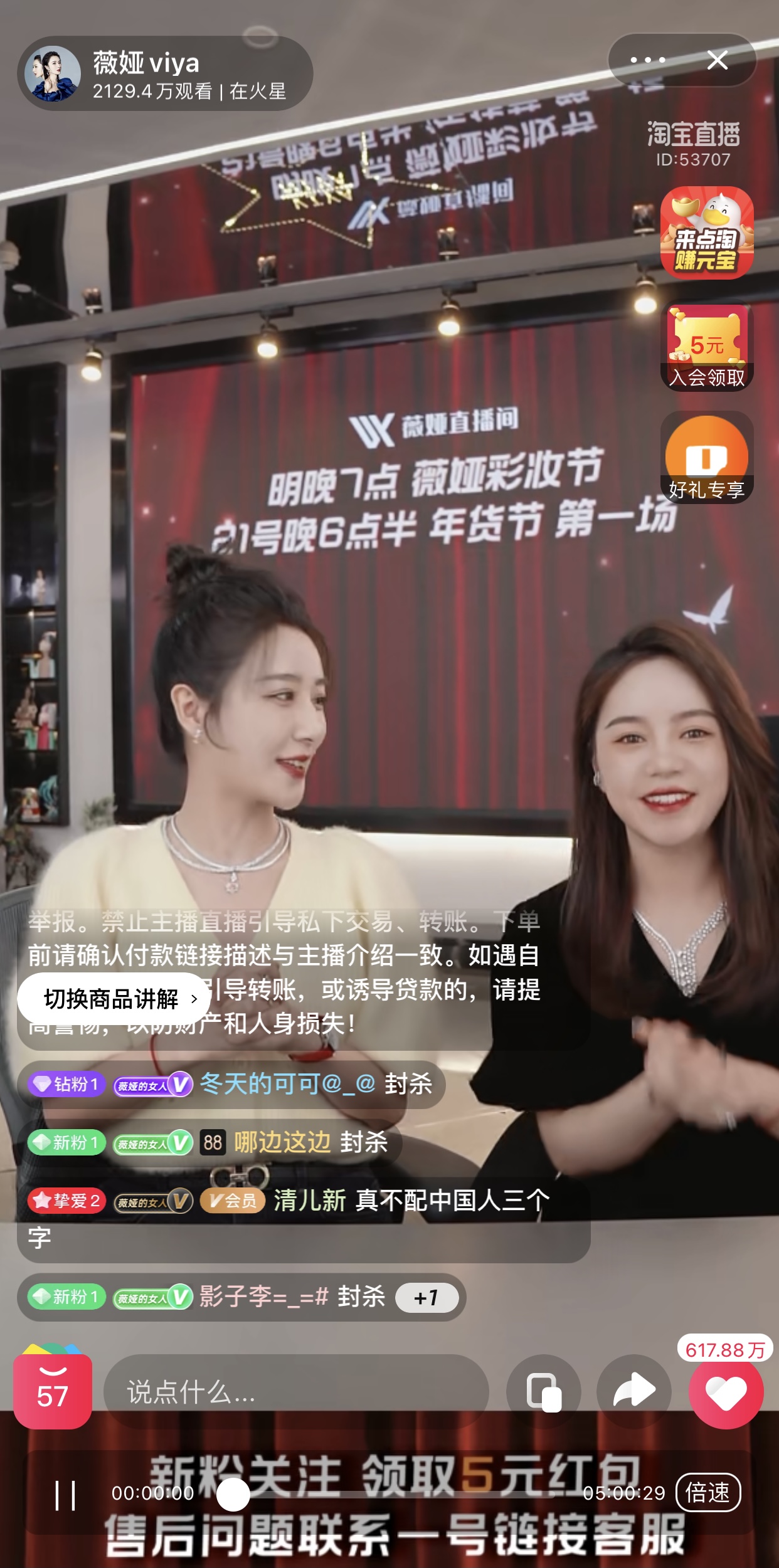Viewport: 779px width, 1568px height.
Task: Open 好礼专享 gifts
Action: tap(706, 457)
